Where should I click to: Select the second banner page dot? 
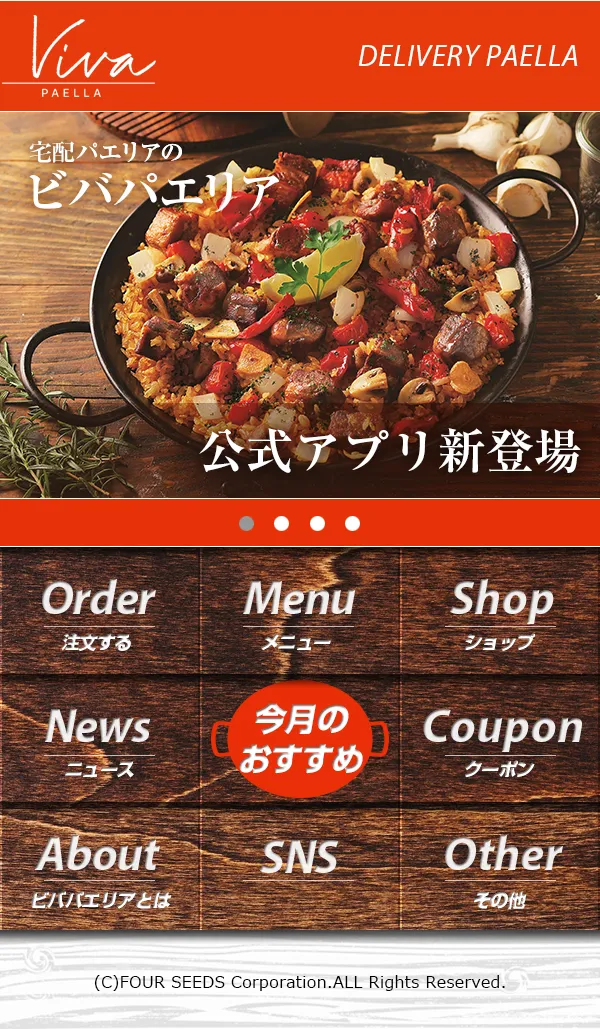(x=282, y=523)
